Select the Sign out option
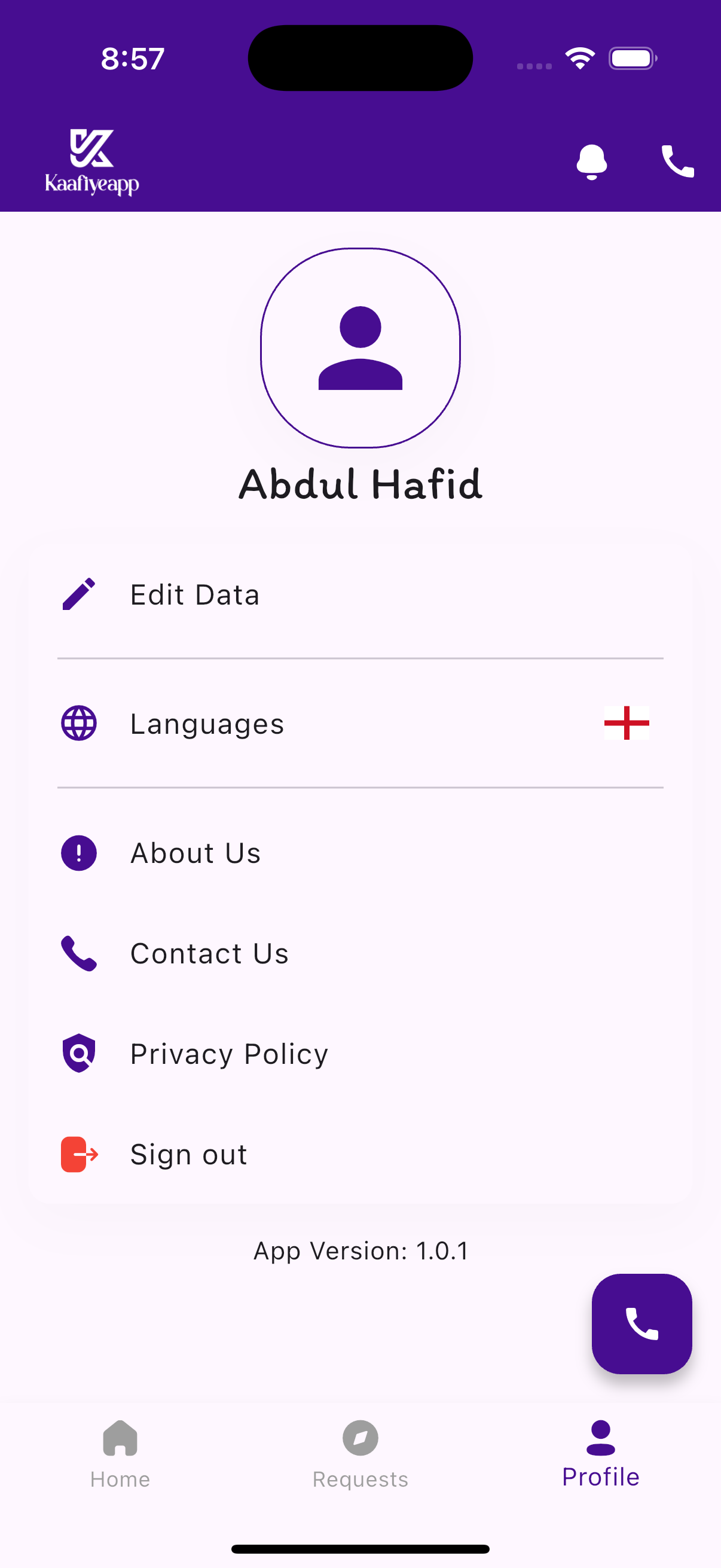The height and width of the screenshot is (1568, 721). coord(188,1154)
